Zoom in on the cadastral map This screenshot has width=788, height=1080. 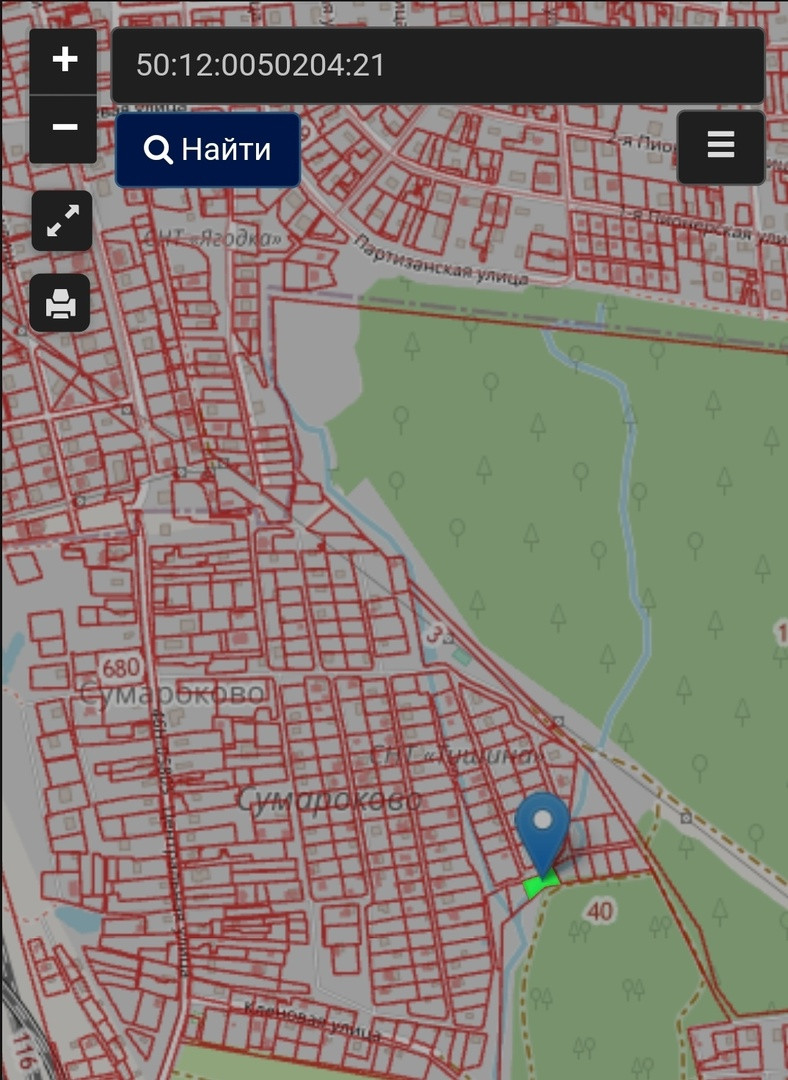coord(64,61)
